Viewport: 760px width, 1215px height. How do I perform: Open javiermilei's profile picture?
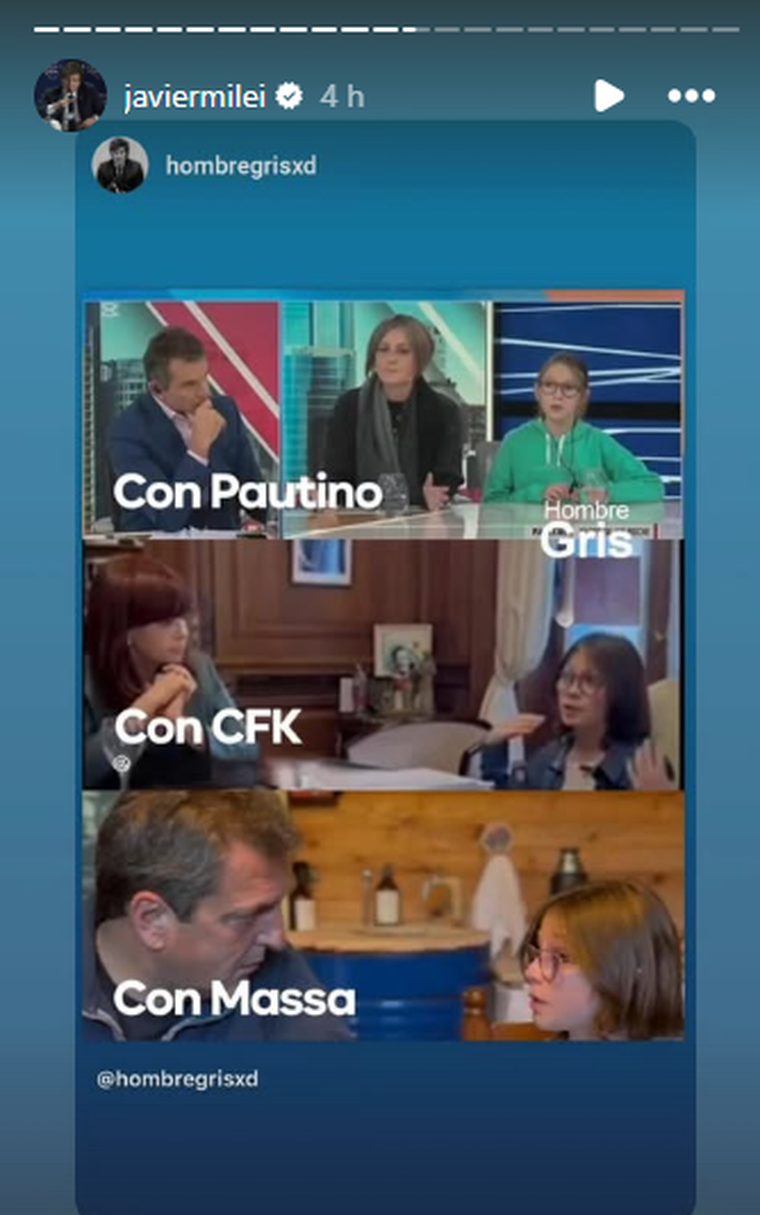[69, 96]
